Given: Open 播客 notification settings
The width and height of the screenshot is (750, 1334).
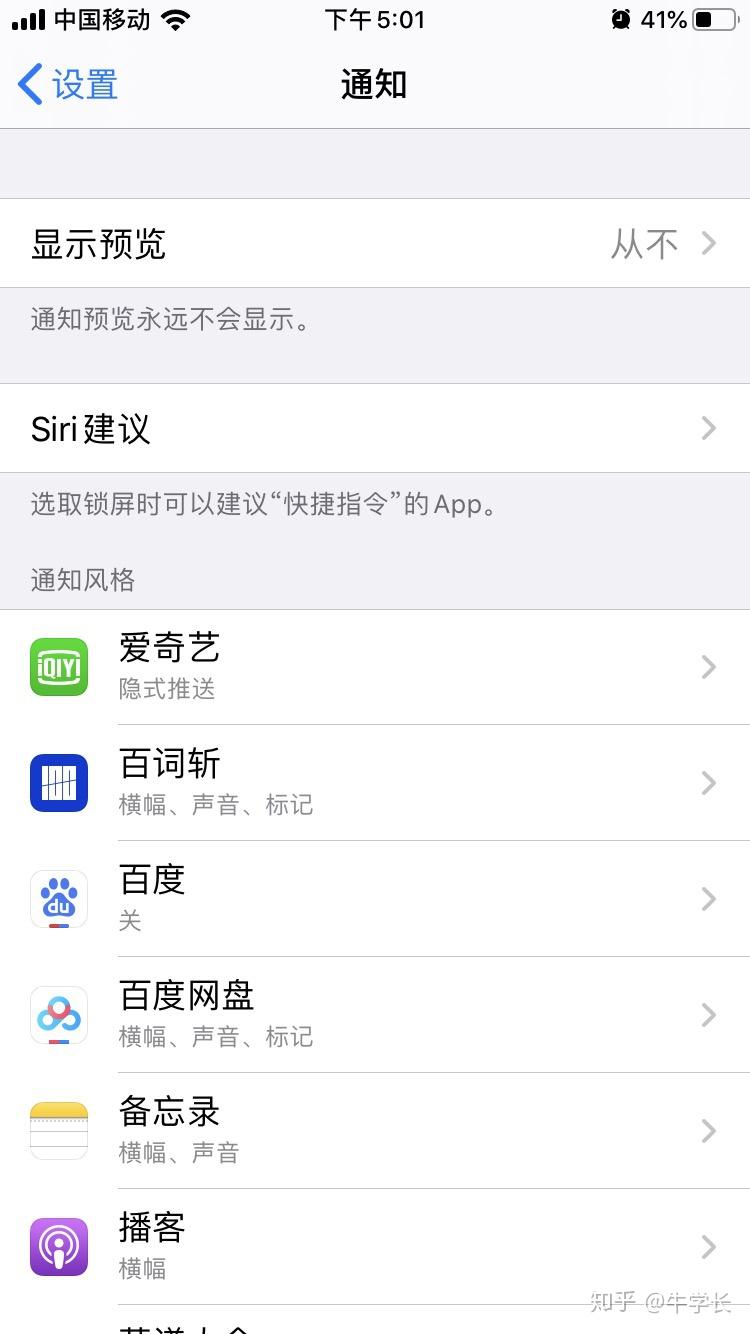Looking at the screenshot, I should click(x=374, y=1247).
